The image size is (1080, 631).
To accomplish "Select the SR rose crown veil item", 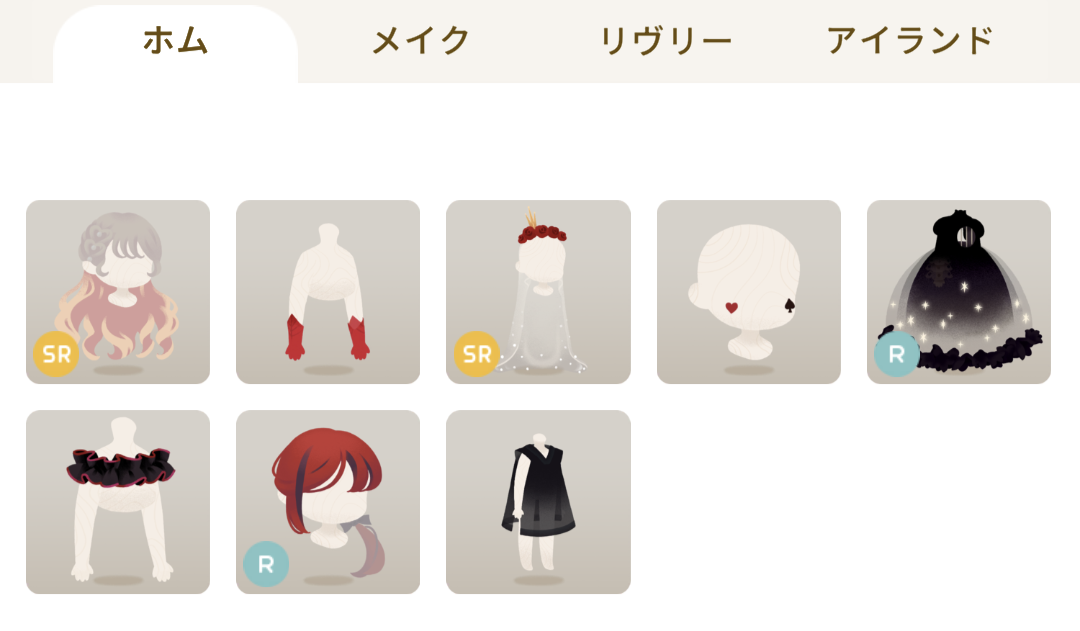I will (538, 292).
